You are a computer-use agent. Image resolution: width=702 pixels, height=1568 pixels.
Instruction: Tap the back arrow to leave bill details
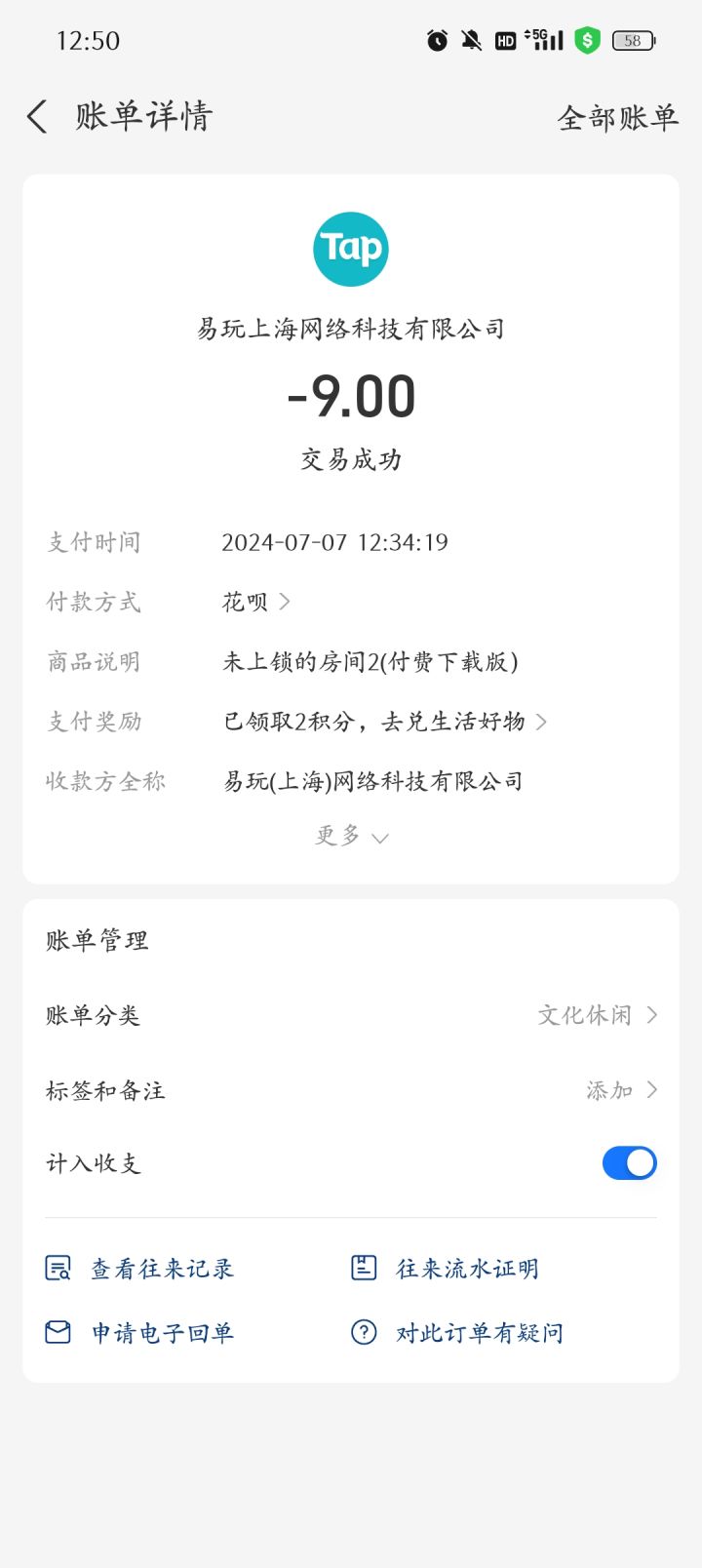tap(36, 115)
